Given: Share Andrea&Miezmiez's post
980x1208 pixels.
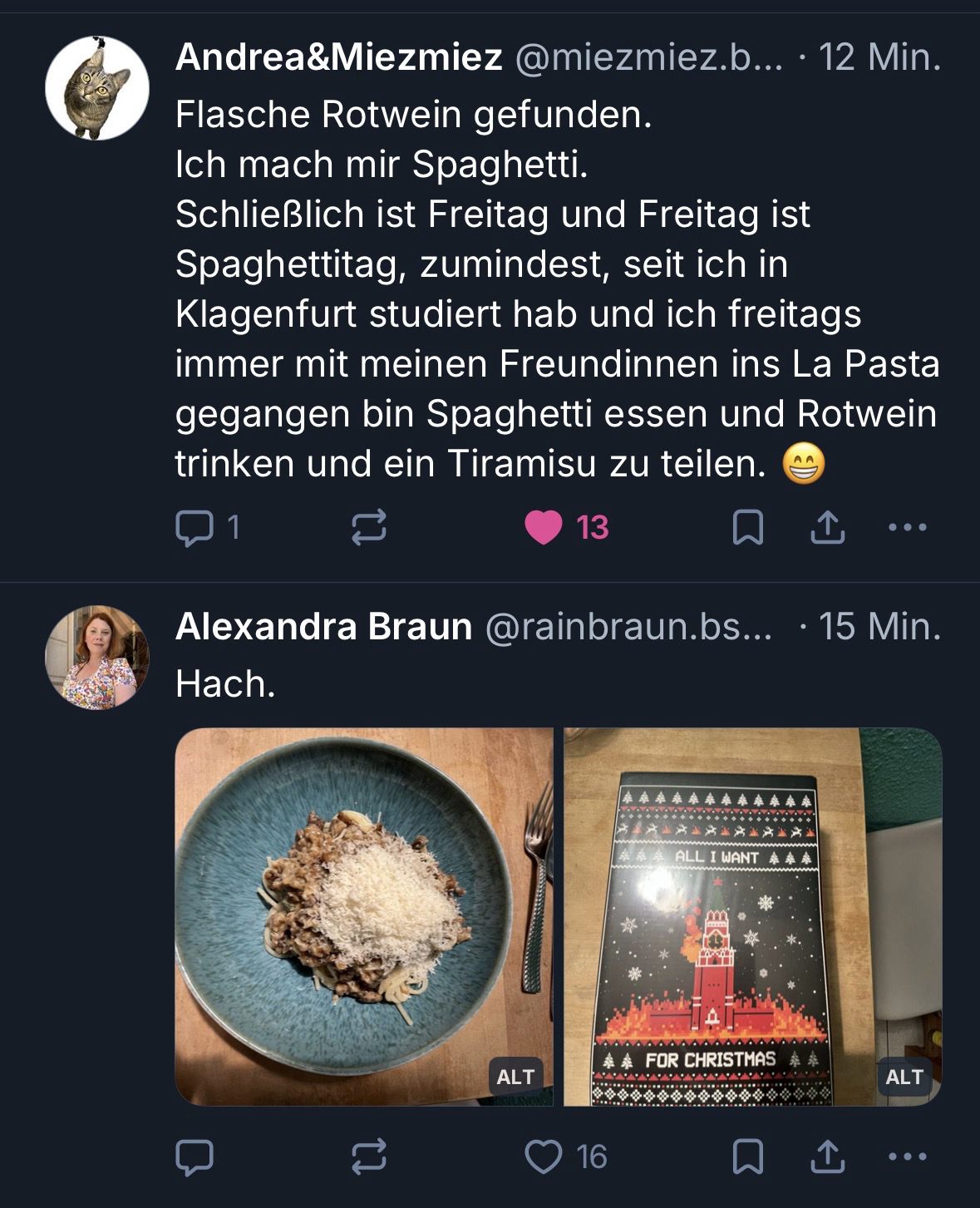Looking at the screenshot, I should coord(827,527).
